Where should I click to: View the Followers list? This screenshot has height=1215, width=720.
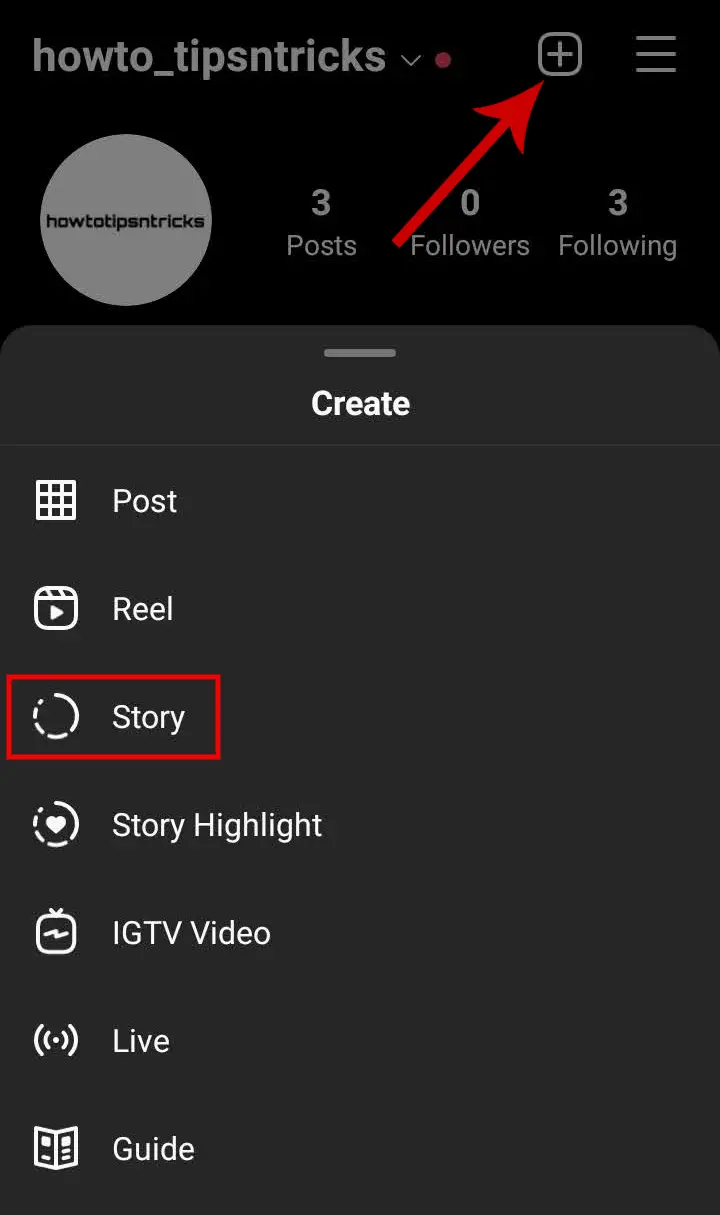coord(470,223)
